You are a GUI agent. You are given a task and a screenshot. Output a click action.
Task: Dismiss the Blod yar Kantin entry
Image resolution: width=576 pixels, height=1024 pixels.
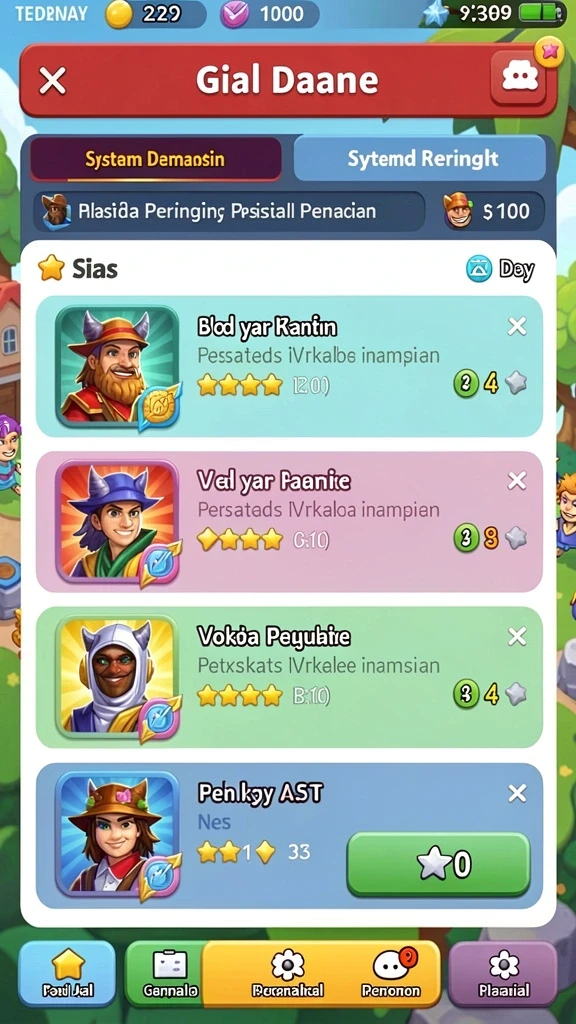[517, 326]
